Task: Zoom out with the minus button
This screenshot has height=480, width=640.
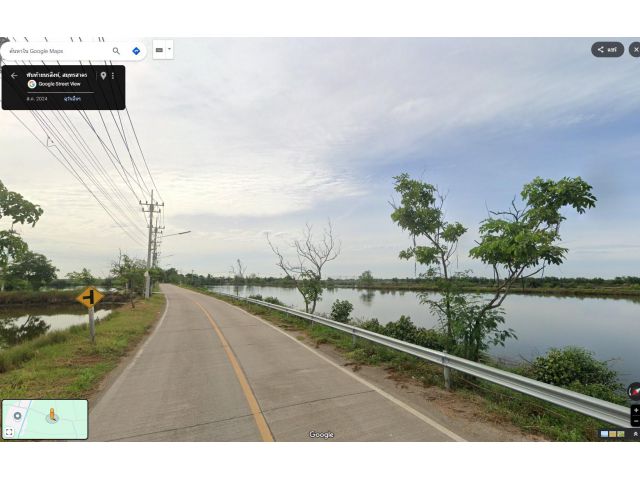Action: pyautogui.click(x=635, y=421)
